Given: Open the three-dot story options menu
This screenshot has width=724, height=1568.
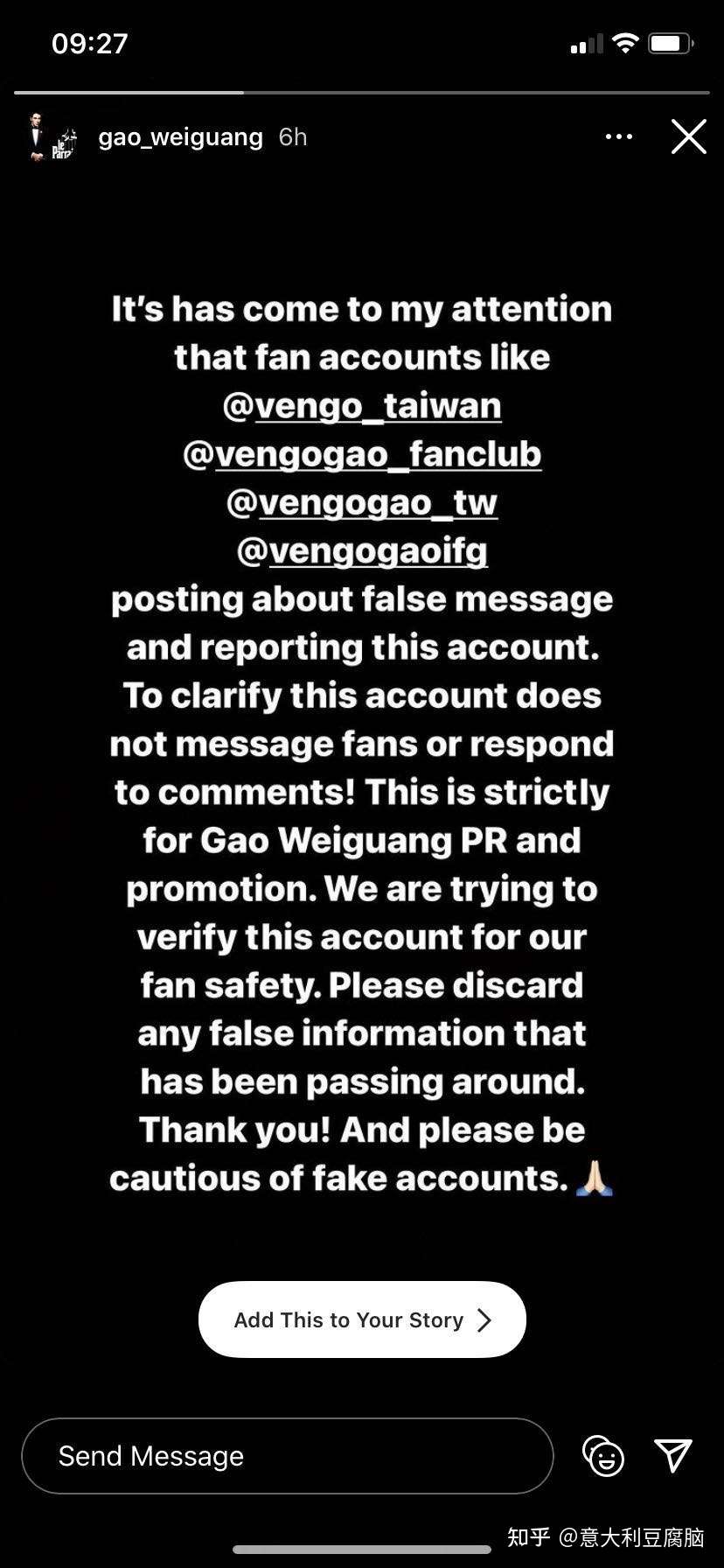Looking at the screenshot, I should [618, 136].
